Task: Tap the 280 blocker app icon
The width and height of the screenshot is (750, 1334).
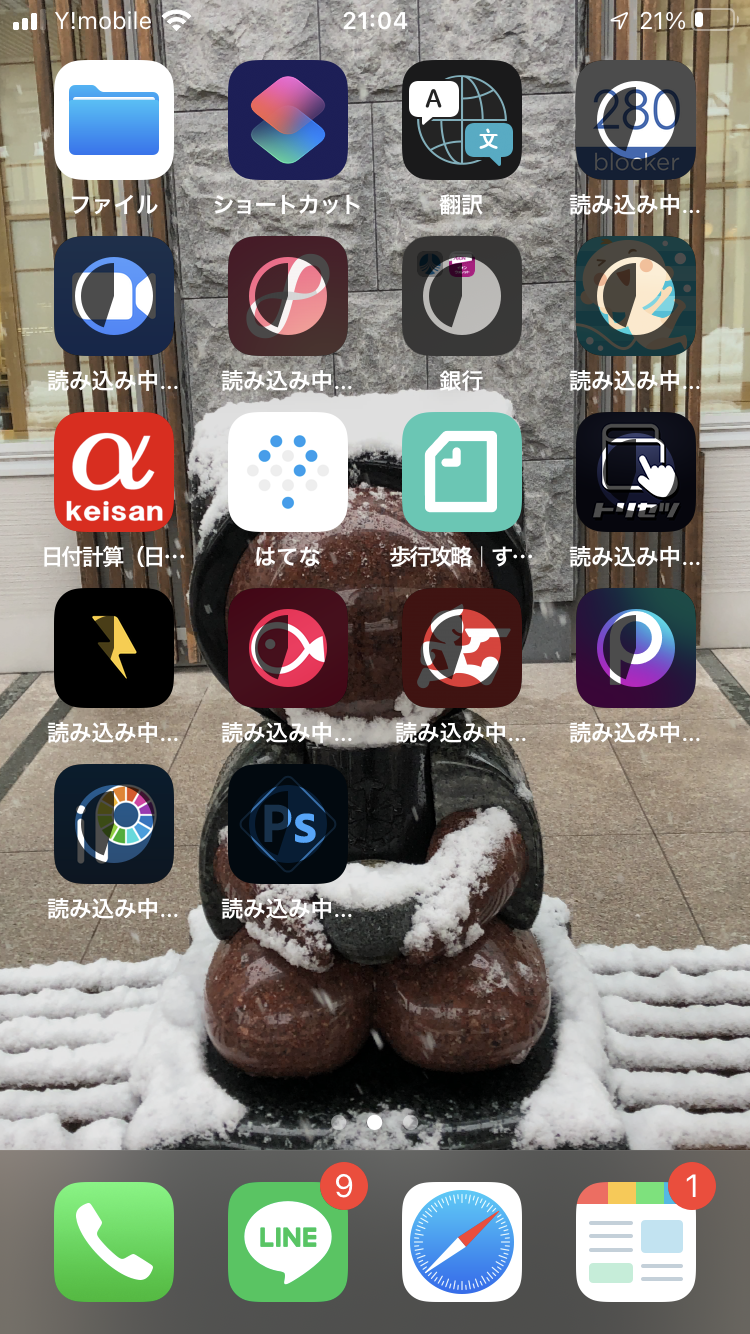Action: [636, 120]
